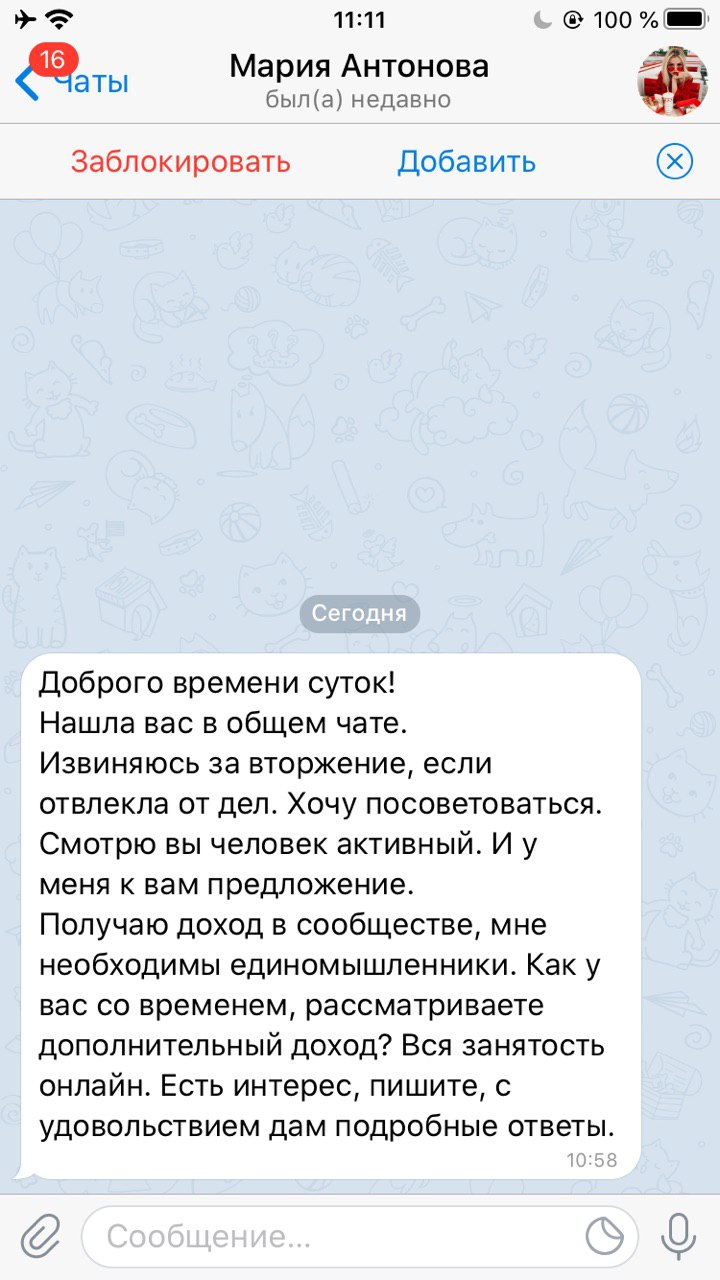Focus the Сообщение text field

(330, 1237)
